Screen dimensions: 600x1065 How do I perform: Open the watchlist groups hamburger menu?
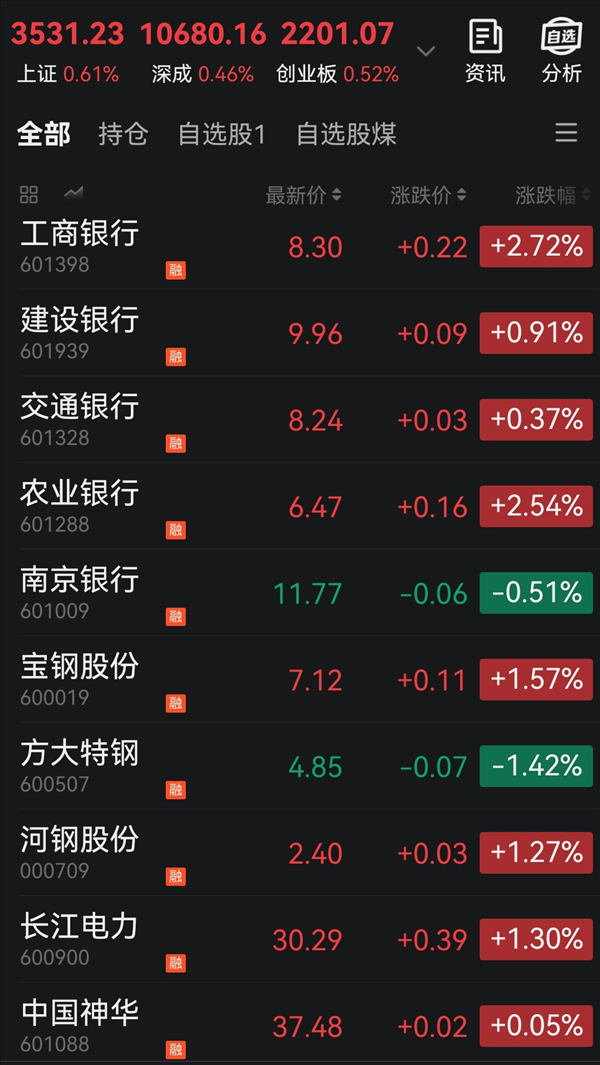pyautogui.click(x=566, y=132)
